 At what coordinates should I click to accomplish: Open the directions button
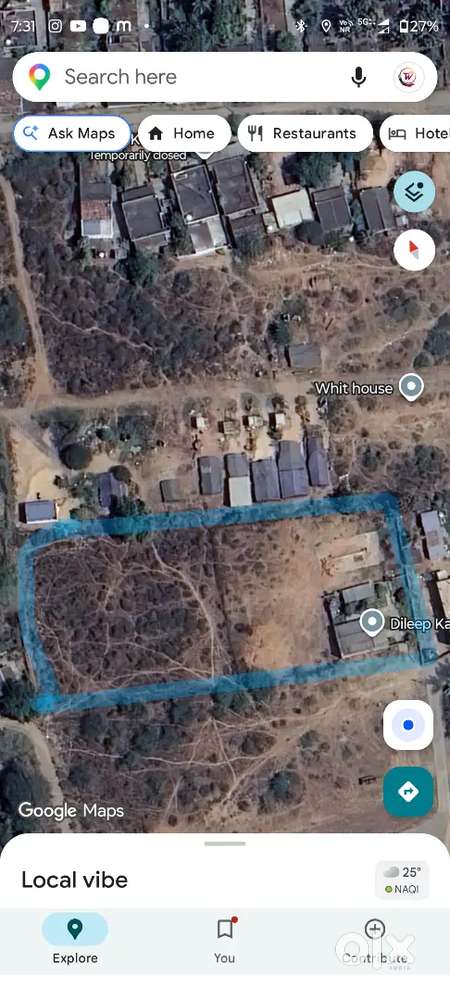(408, 791)
